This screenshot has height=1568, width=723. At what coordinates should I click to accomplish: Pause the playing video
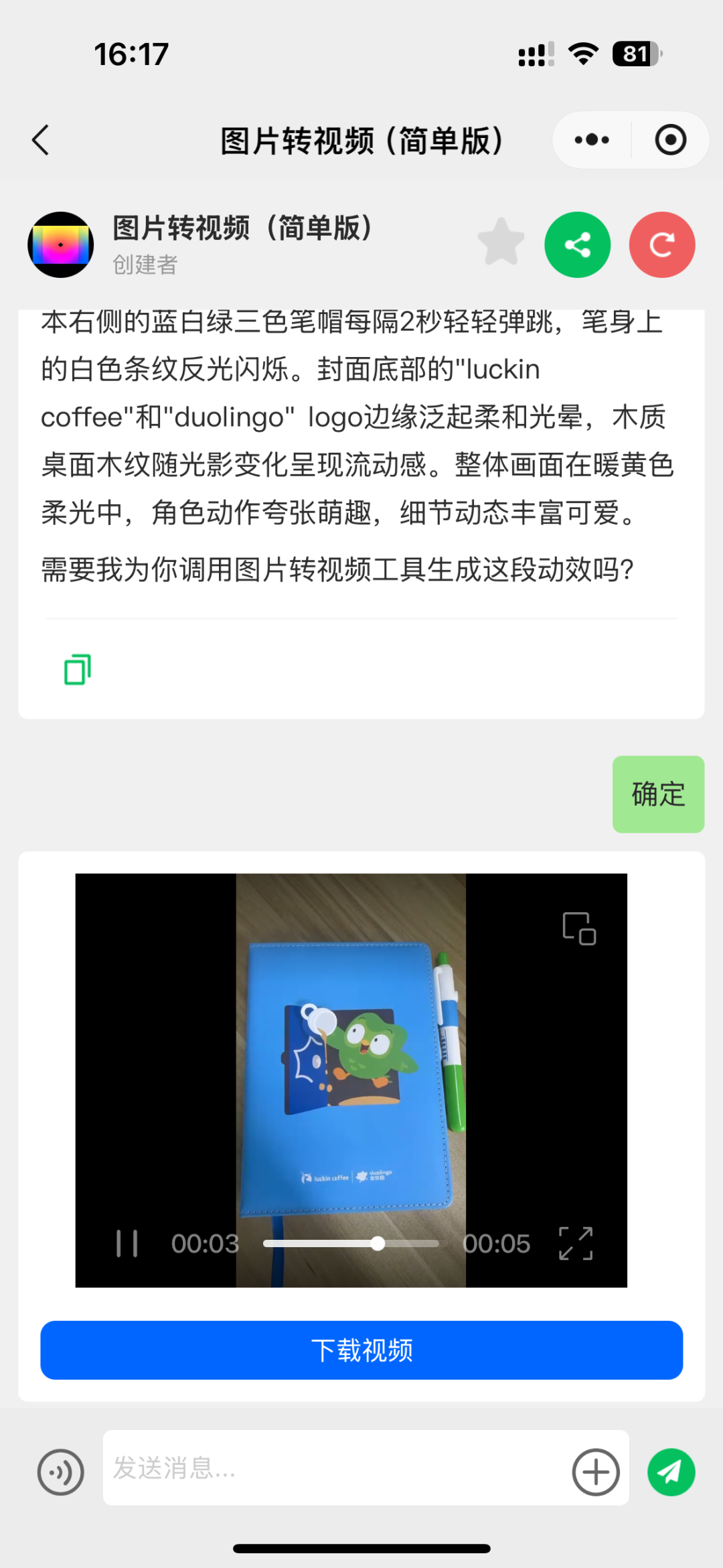pos(127,1243)
